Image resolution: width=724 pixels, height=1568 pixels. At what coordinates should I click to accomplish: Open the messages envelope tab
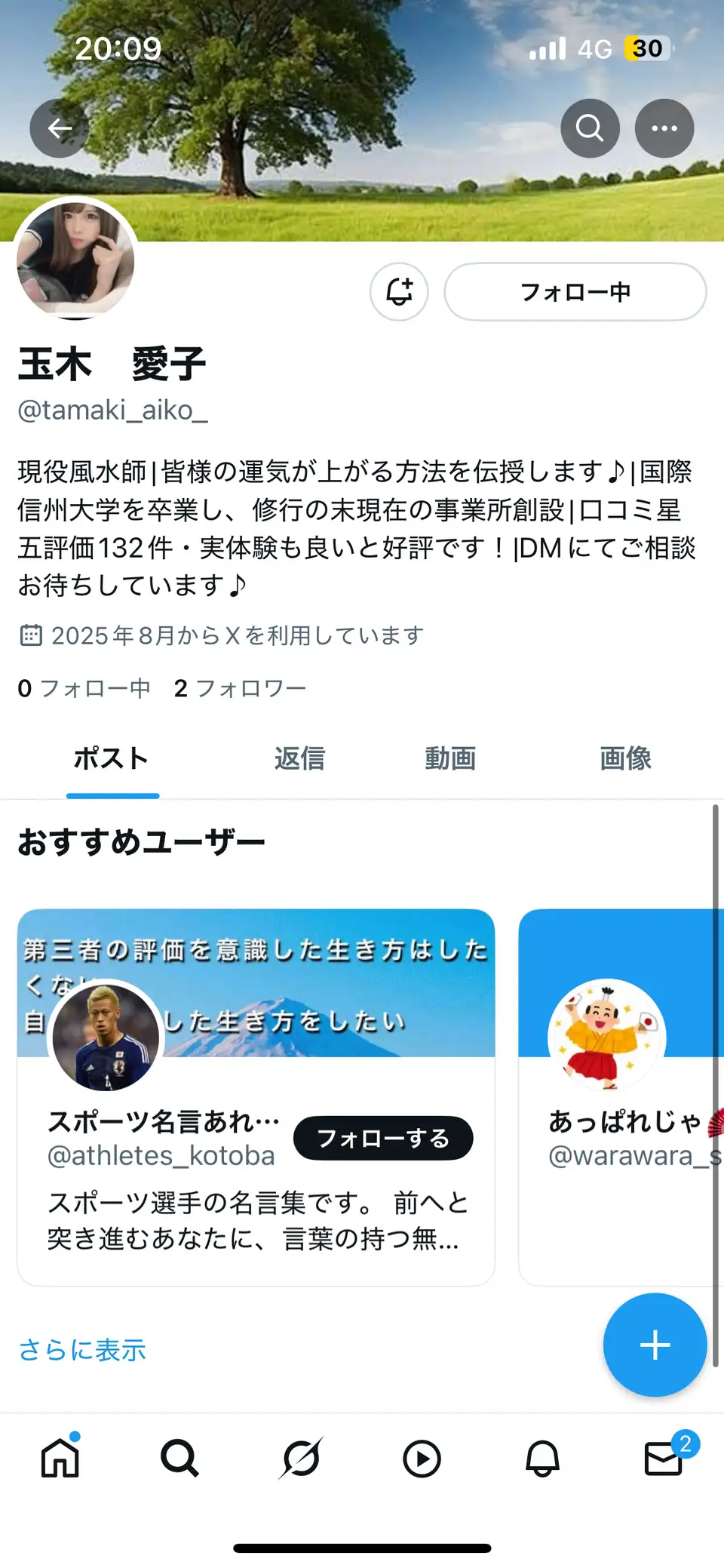tap(664, 1456)
